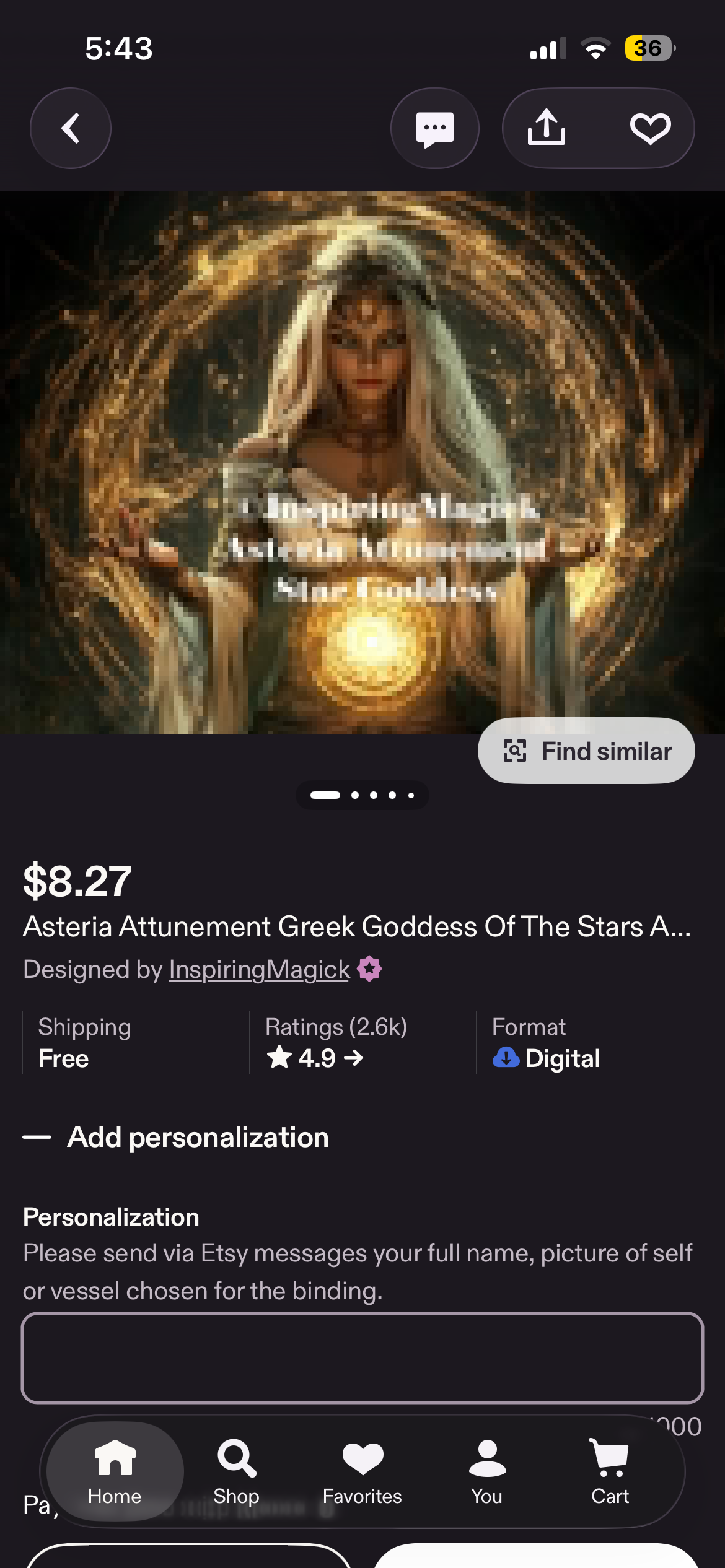Screen dimensions: 725x1568
Task: Favorite this listing with the heart
Action: coord(650,128)
